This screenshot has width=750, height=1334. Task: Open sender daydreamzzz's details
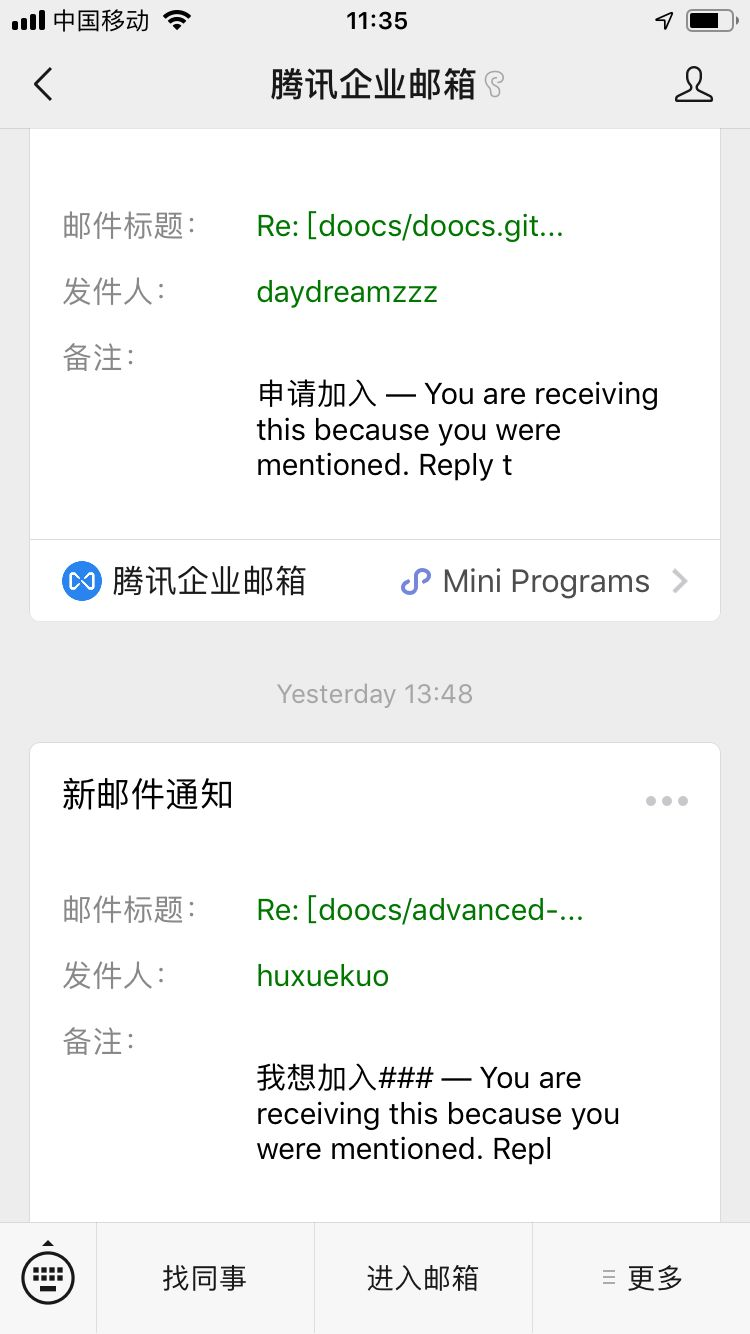click(347, 292)
